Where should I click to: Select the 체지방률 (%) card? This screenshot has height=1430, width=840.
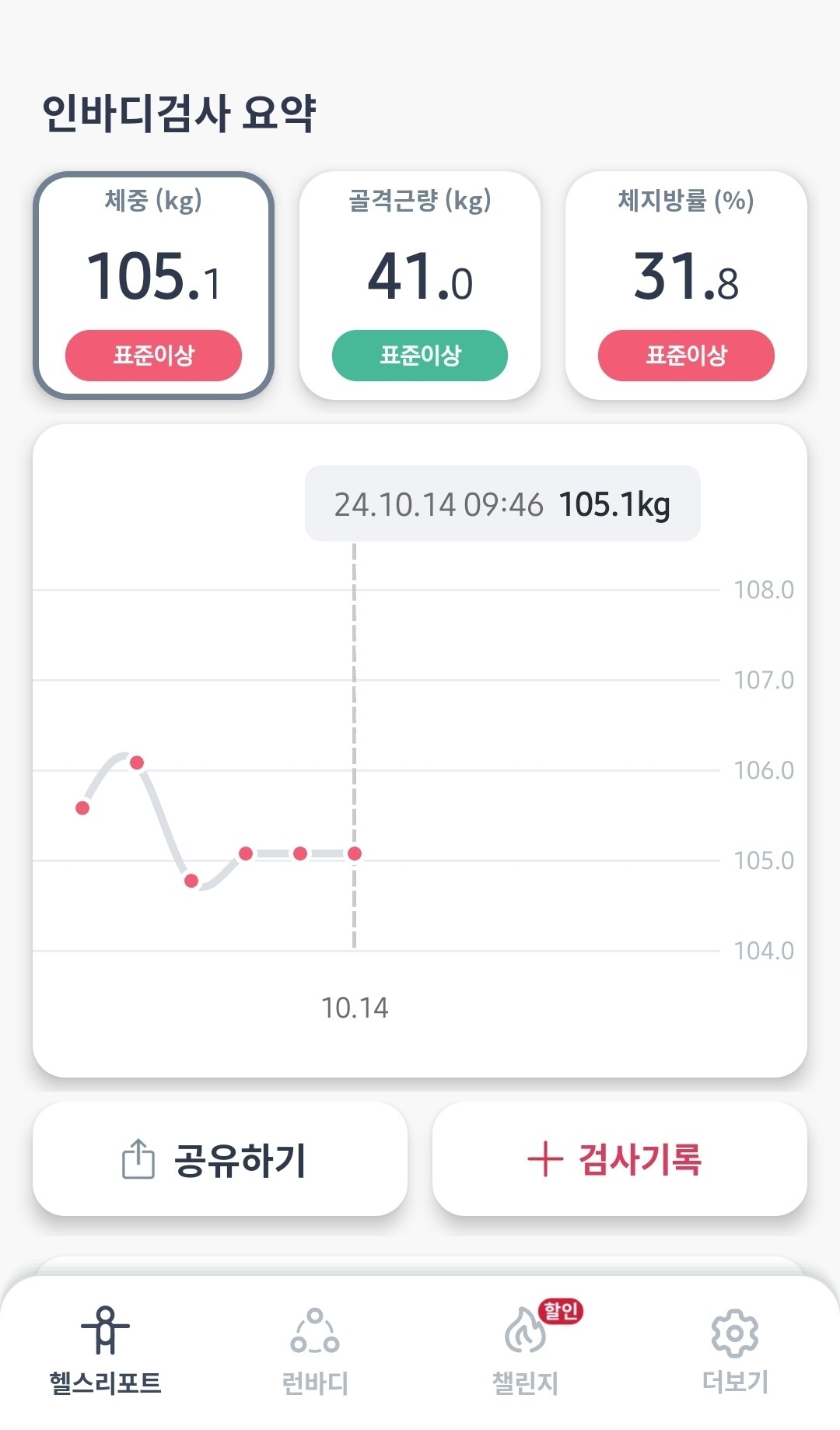point(686,286)
